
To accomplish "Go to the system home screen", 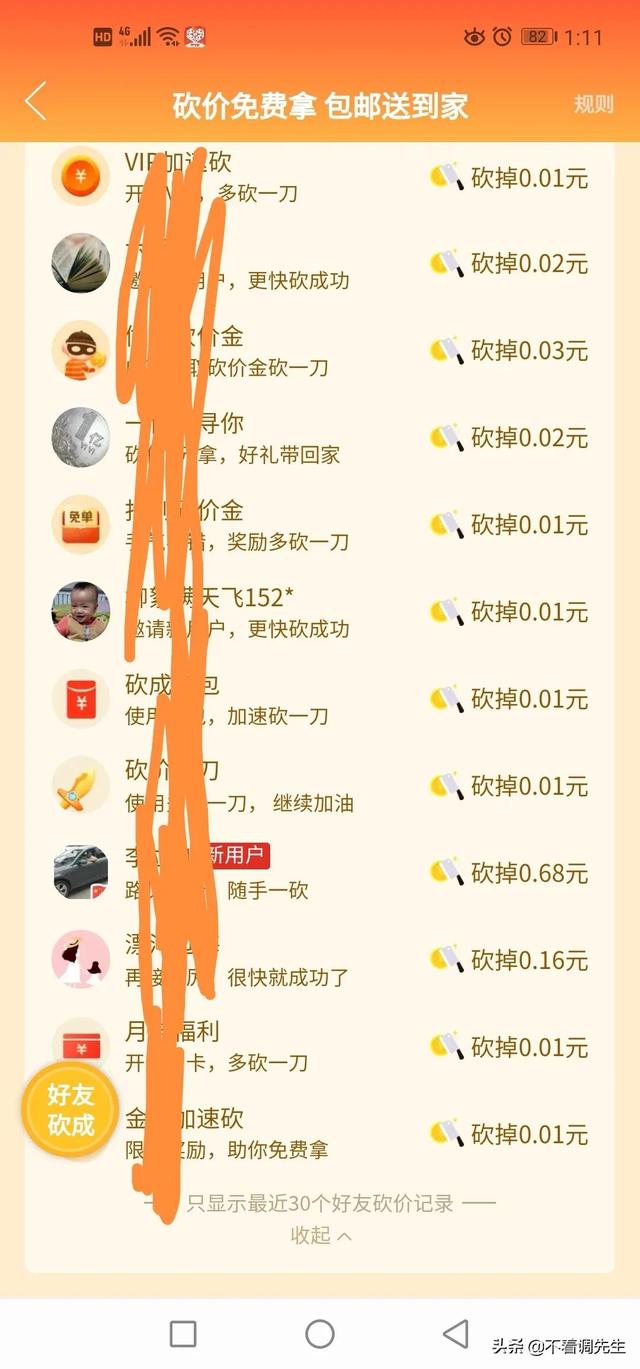I will pyautogui.click(x=320, y=1333).
